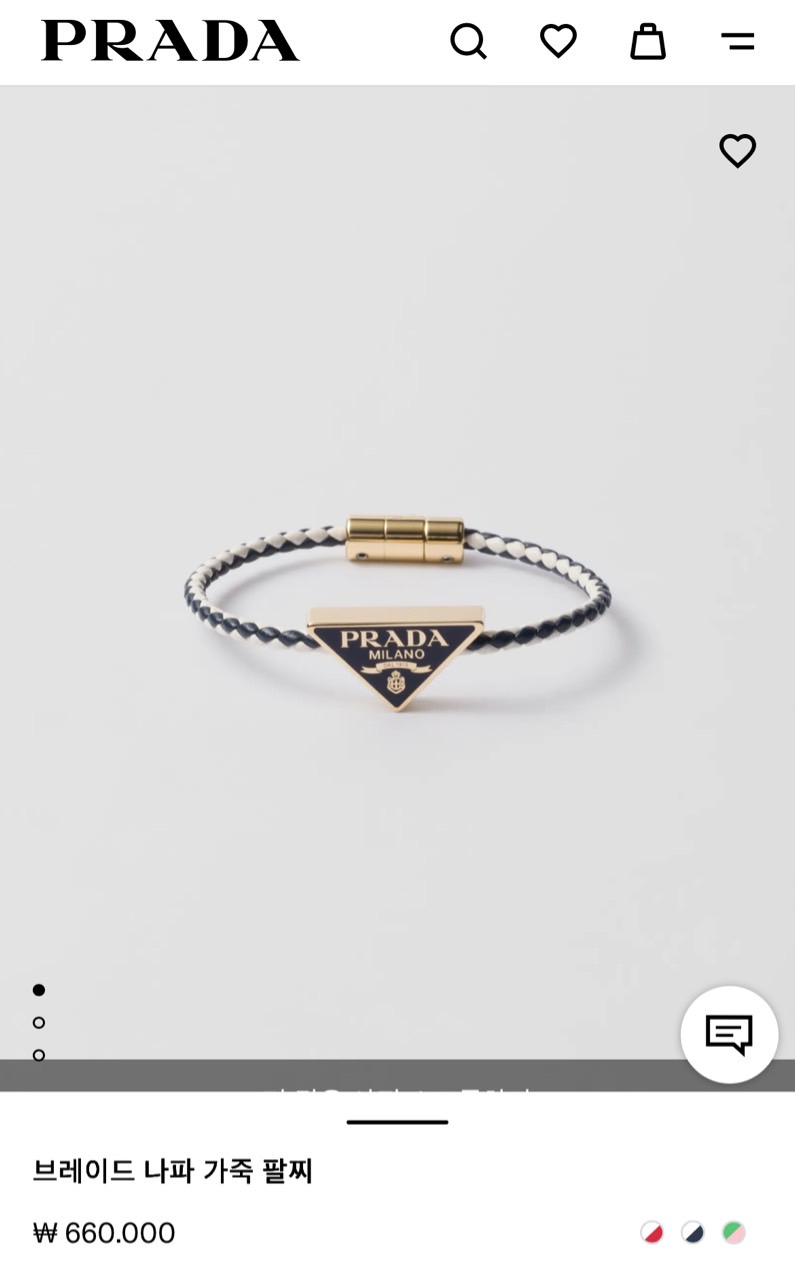Select the green and pink color swatch
The width and height of the screenshot is (795, 1279).
tap(734, 1232)
